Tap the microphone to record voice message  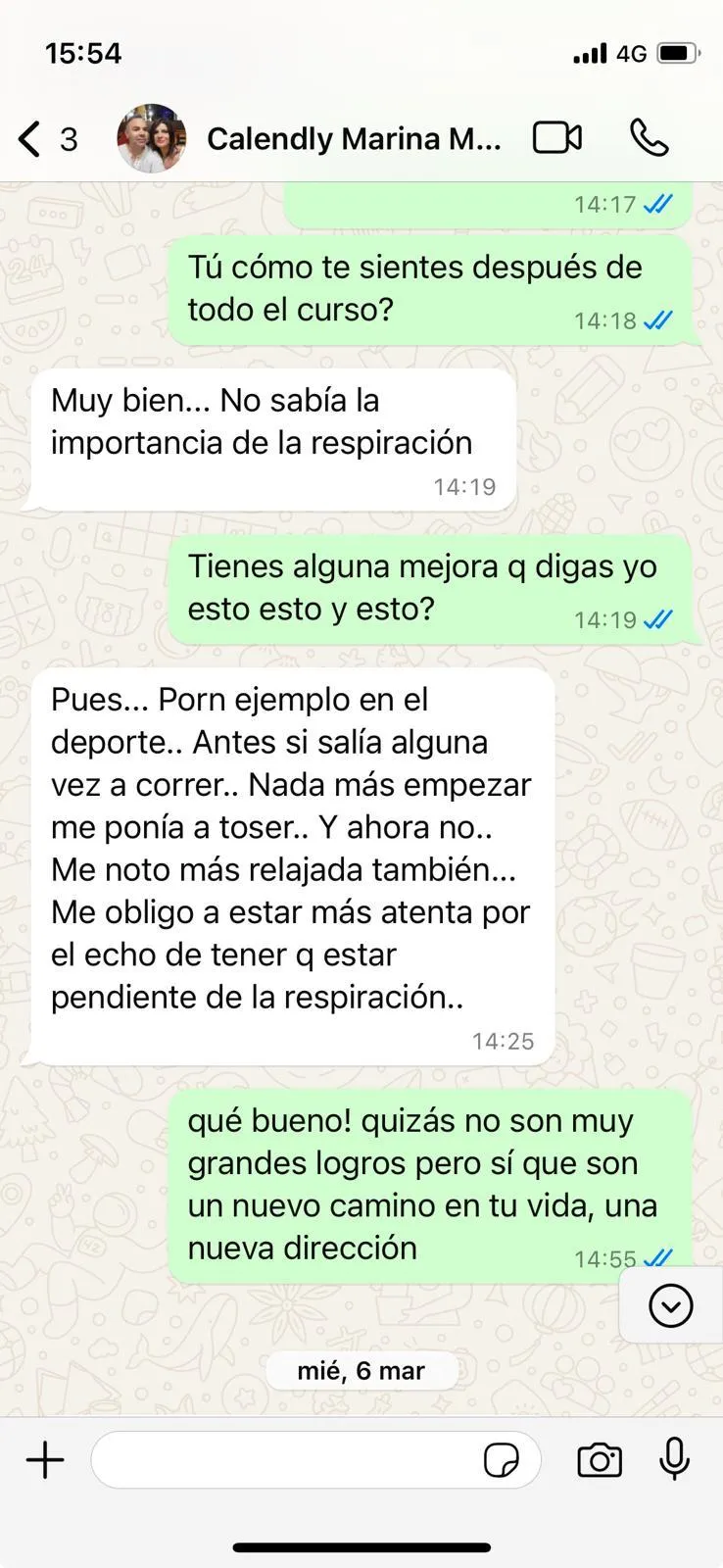tap(674, 1460)
